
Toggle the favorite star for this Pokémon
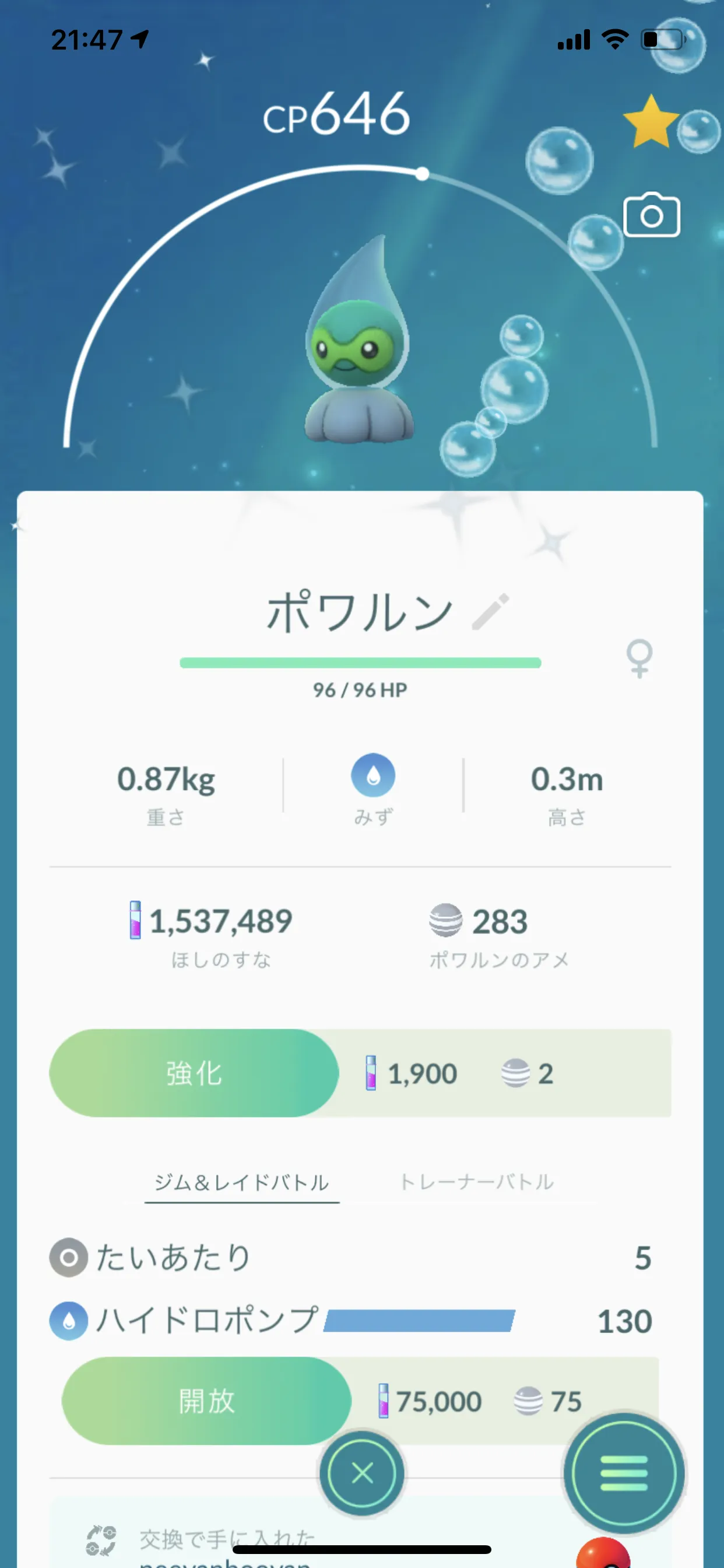(651, 123)
